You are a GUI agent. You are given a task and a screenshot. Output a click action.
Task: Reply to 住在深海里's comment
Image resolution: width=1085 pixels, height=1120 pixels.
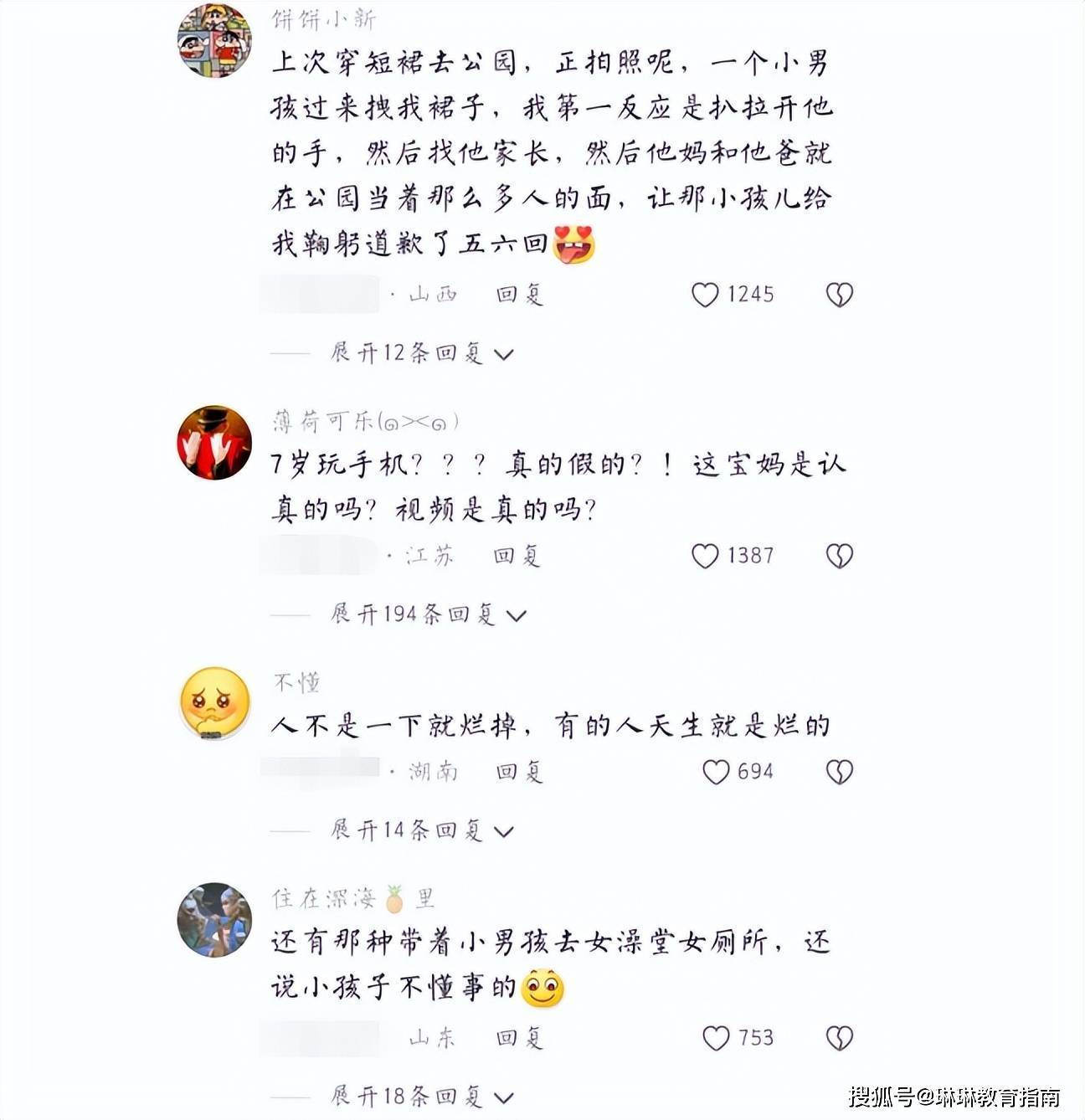pos(519,1038)
